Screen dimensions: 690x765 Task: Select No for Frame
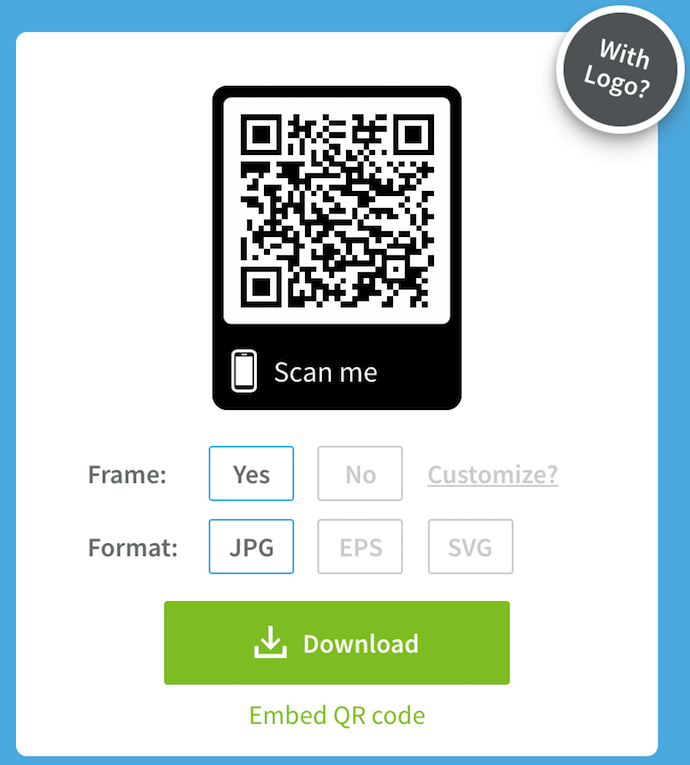(x=360, y=474)
